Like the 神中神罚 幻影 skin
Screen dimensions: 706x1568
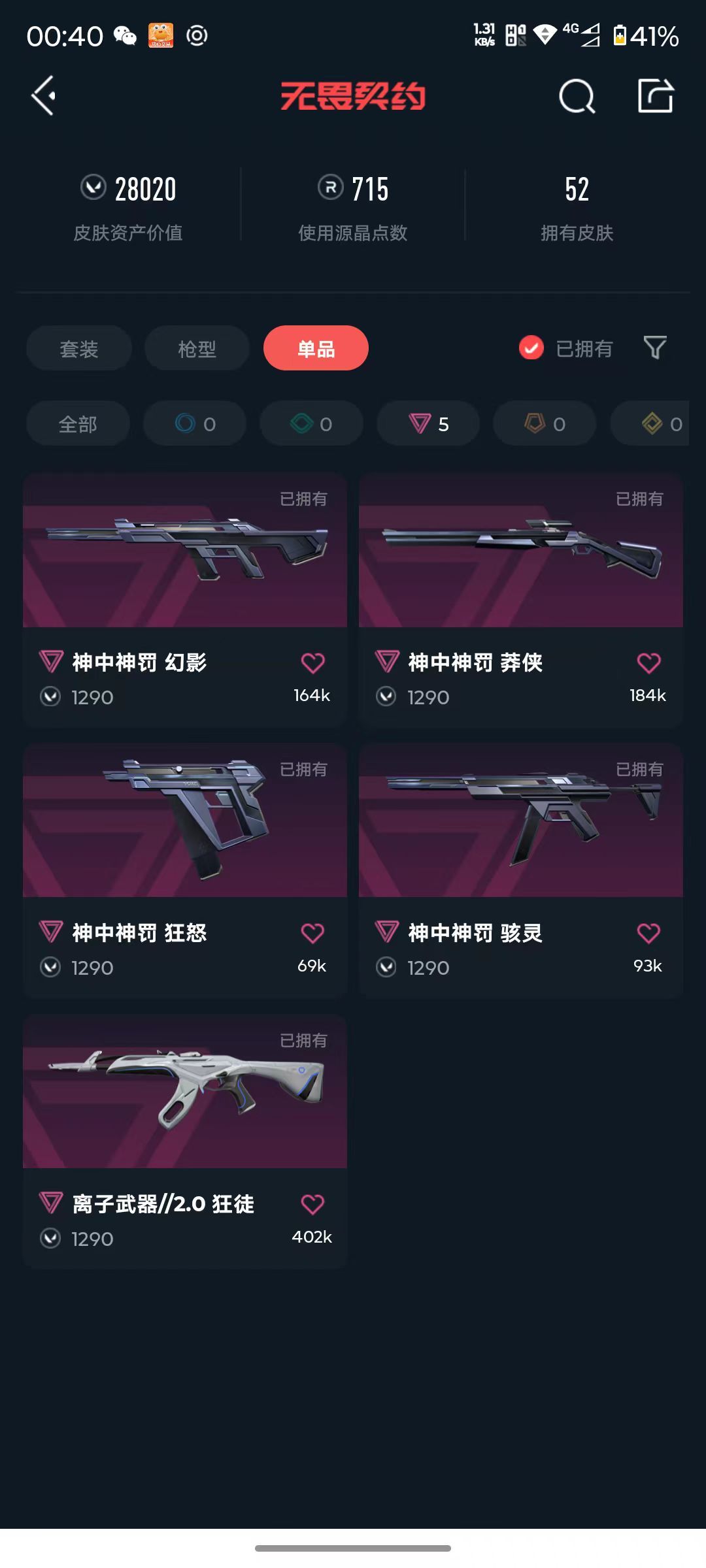click(312, 663)
